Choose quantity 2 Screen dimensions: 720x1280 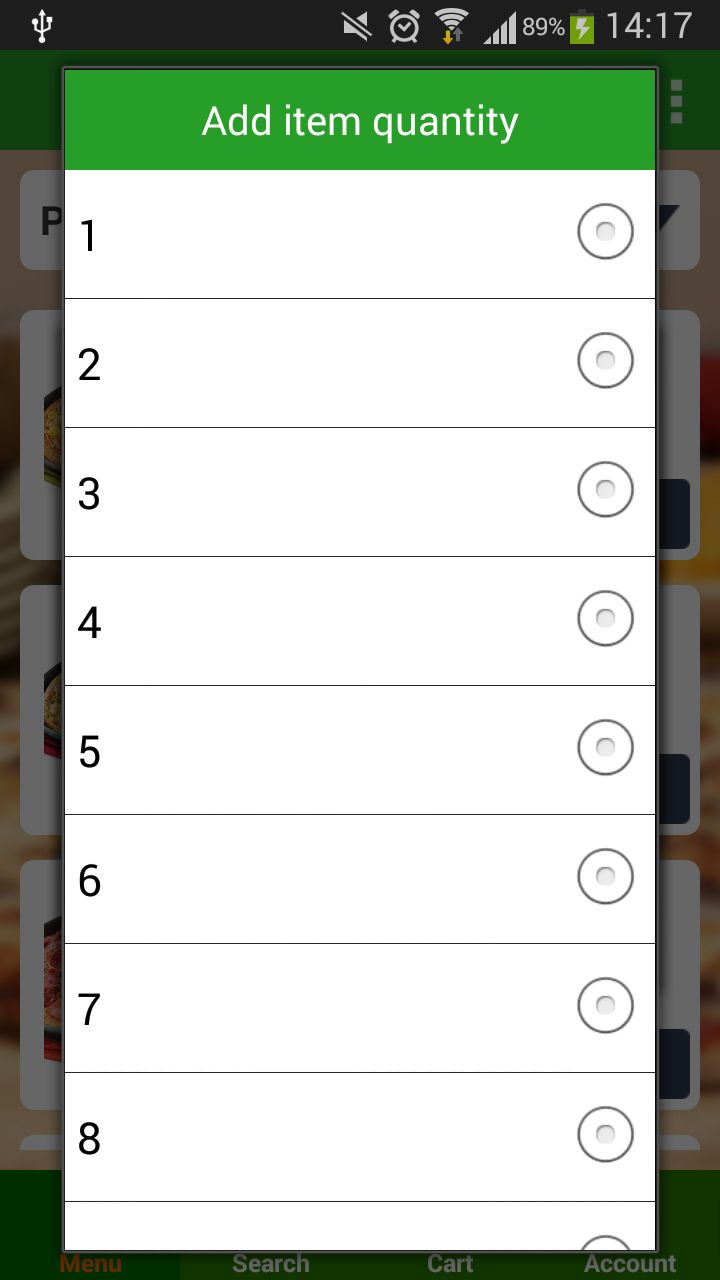(605, 361)
